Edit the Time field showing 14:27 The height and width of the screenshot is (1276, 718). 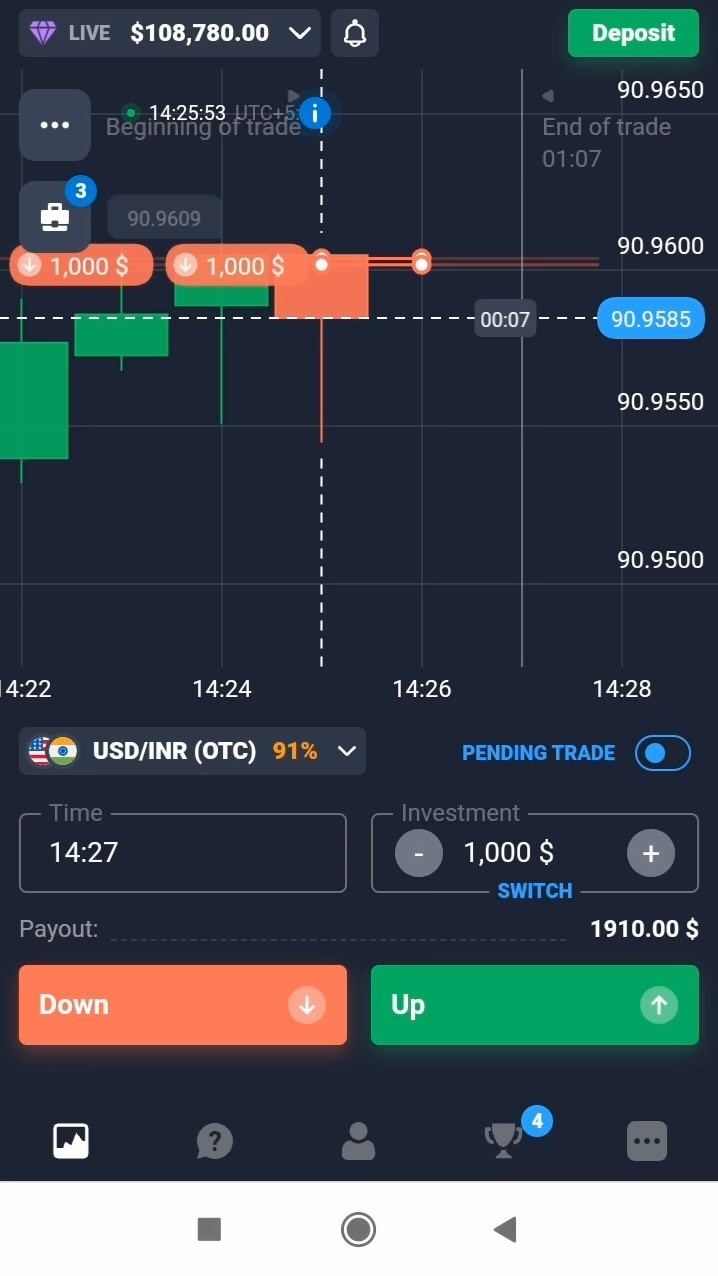tap(182, 852)
